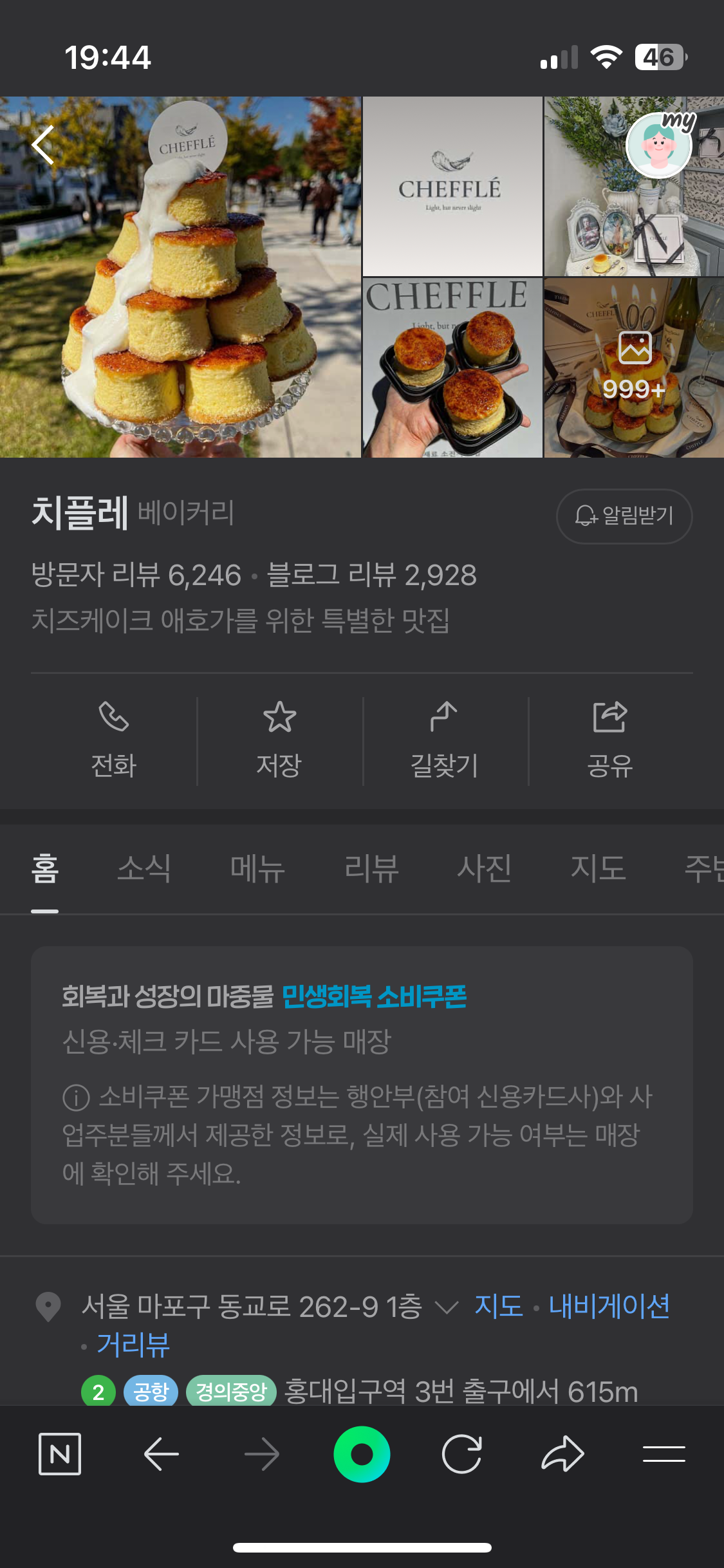Screen dimensions: 724x1568
Task: Go back using the top-left arrow
Action: (x=44, y=145)
